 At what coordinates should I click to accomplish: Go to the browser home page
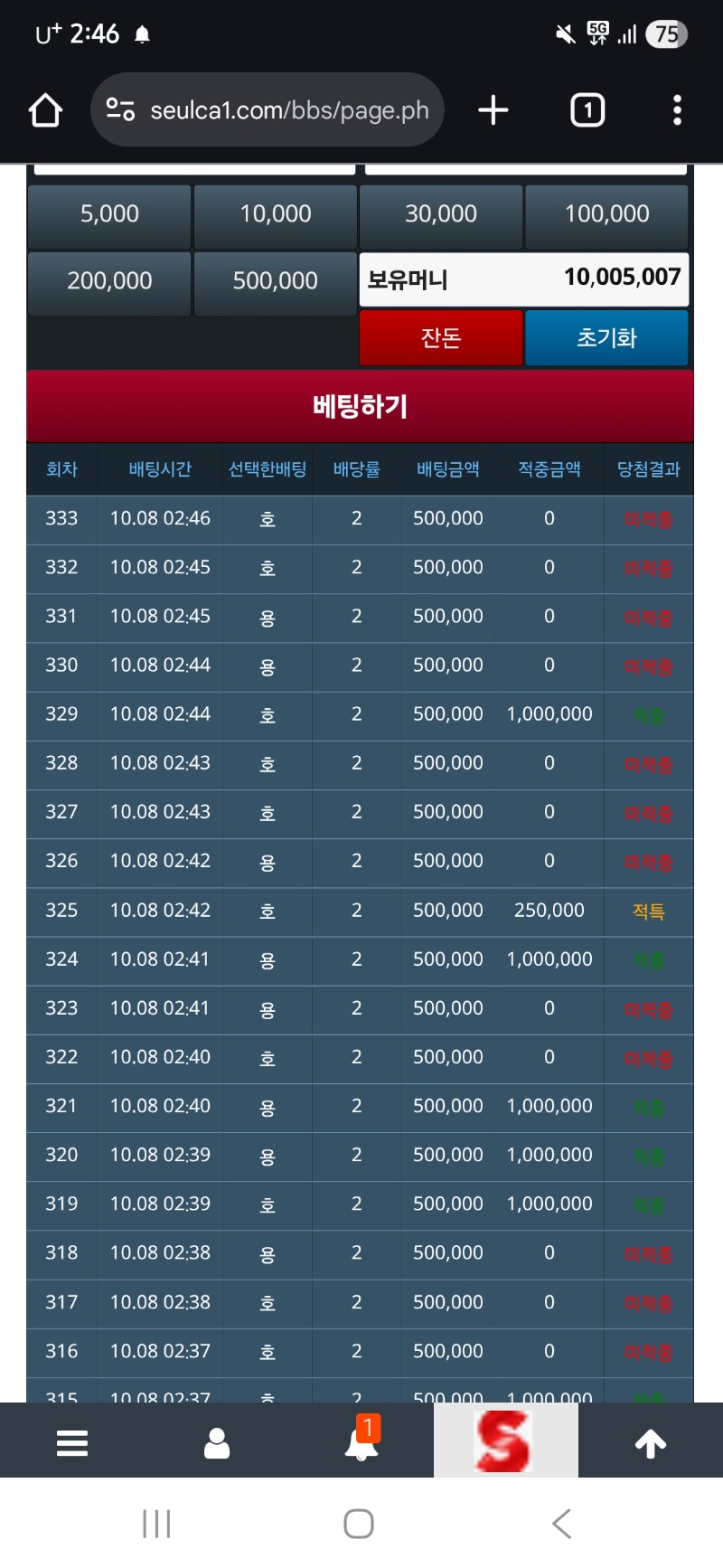click(45, 110)
